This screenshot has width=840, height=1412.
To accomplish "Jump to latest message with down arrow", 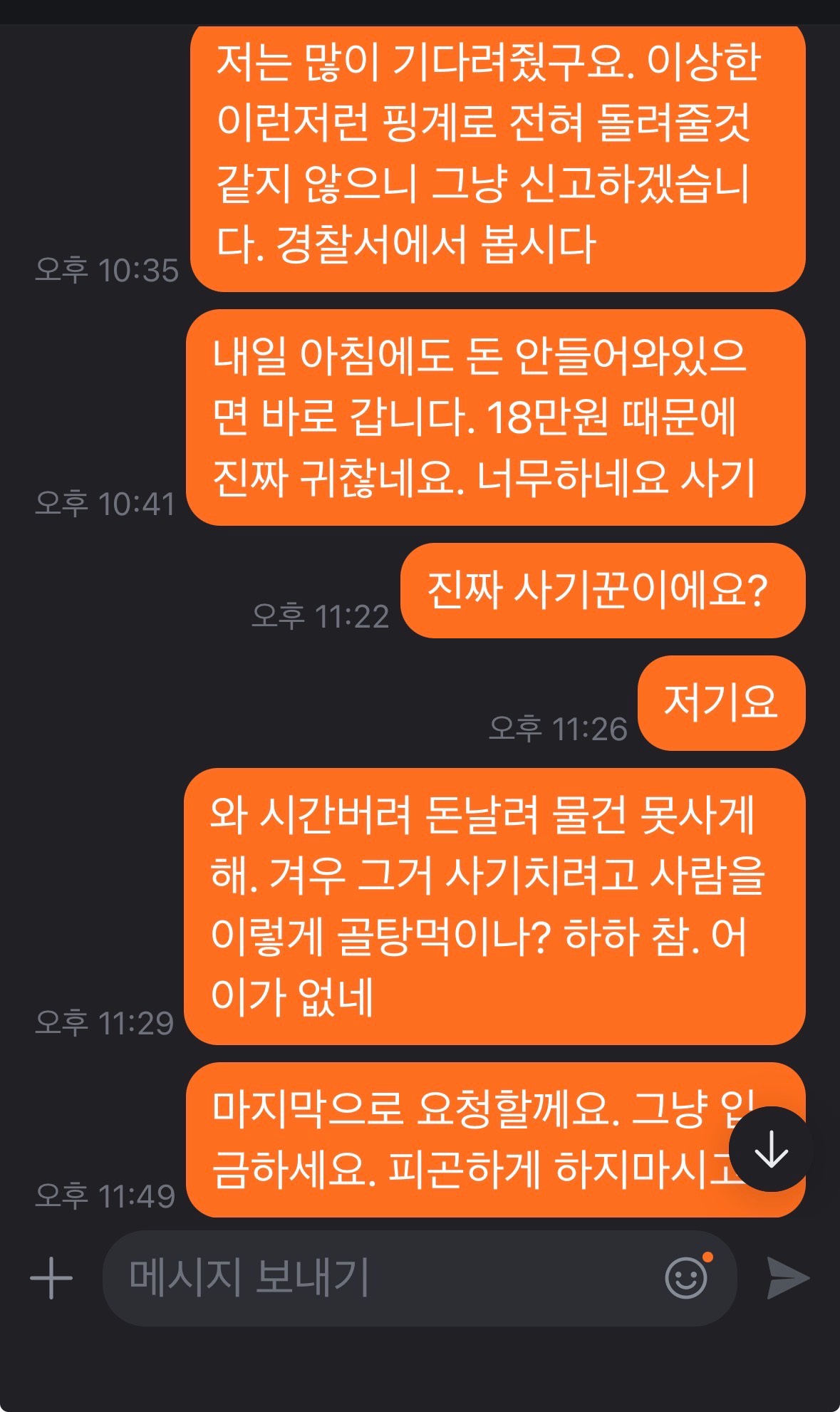I will pyautogui.click(x=771, y=1148).
